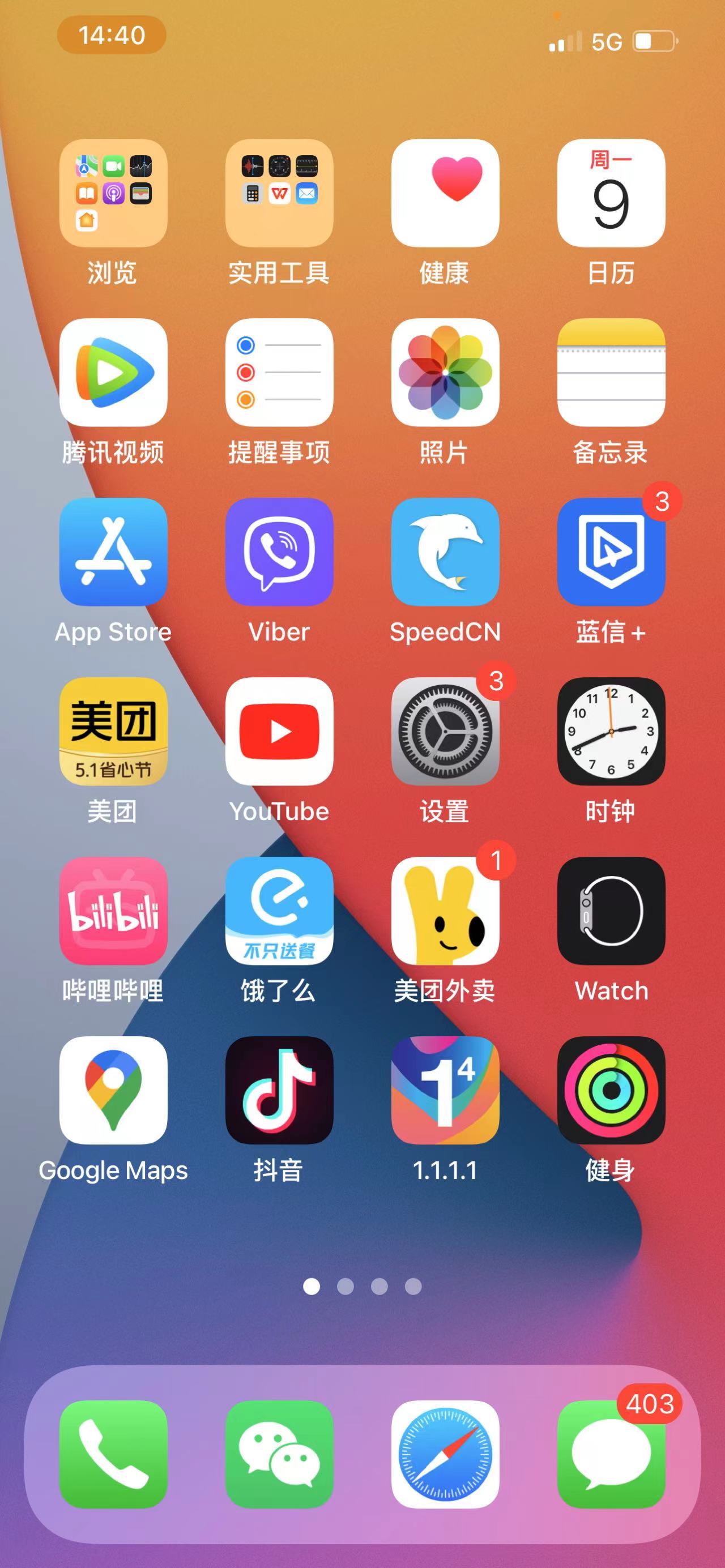Launch SpeedCN
The image size is (725, 1568).
[445, 552]
